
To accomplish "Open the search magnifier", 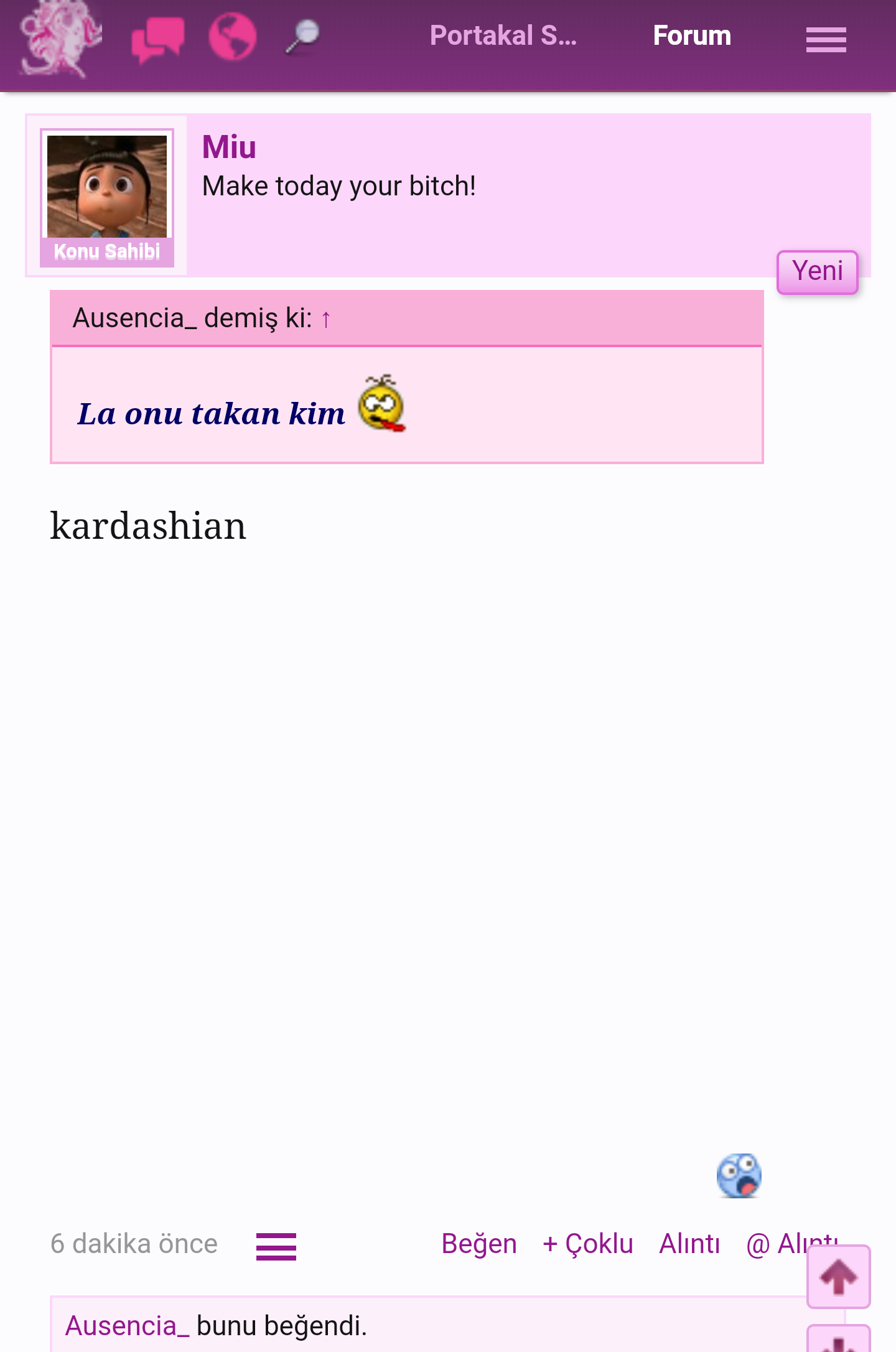I will pyautogui.click(x=303, y=37).
